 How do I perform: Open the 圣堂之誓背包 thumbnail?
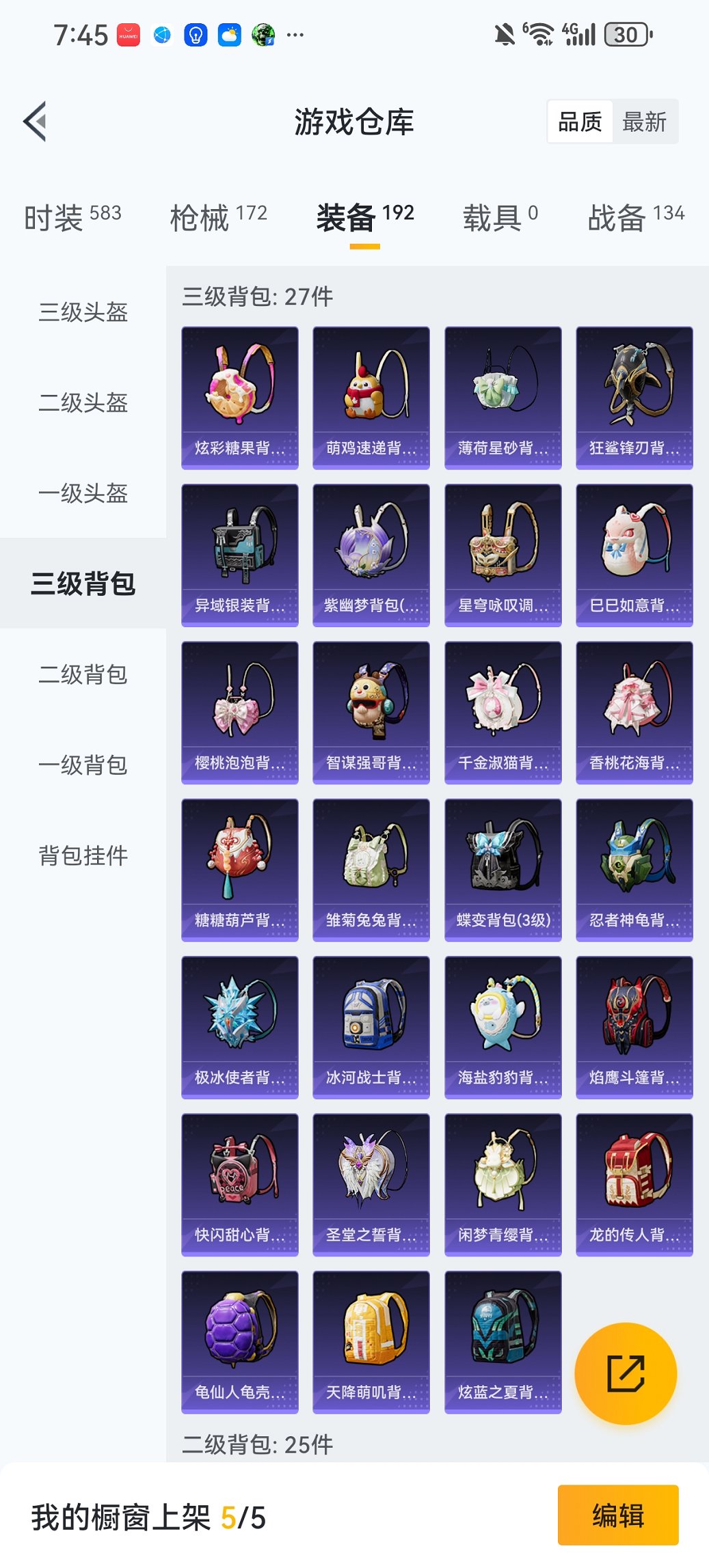pos(371,1175)
